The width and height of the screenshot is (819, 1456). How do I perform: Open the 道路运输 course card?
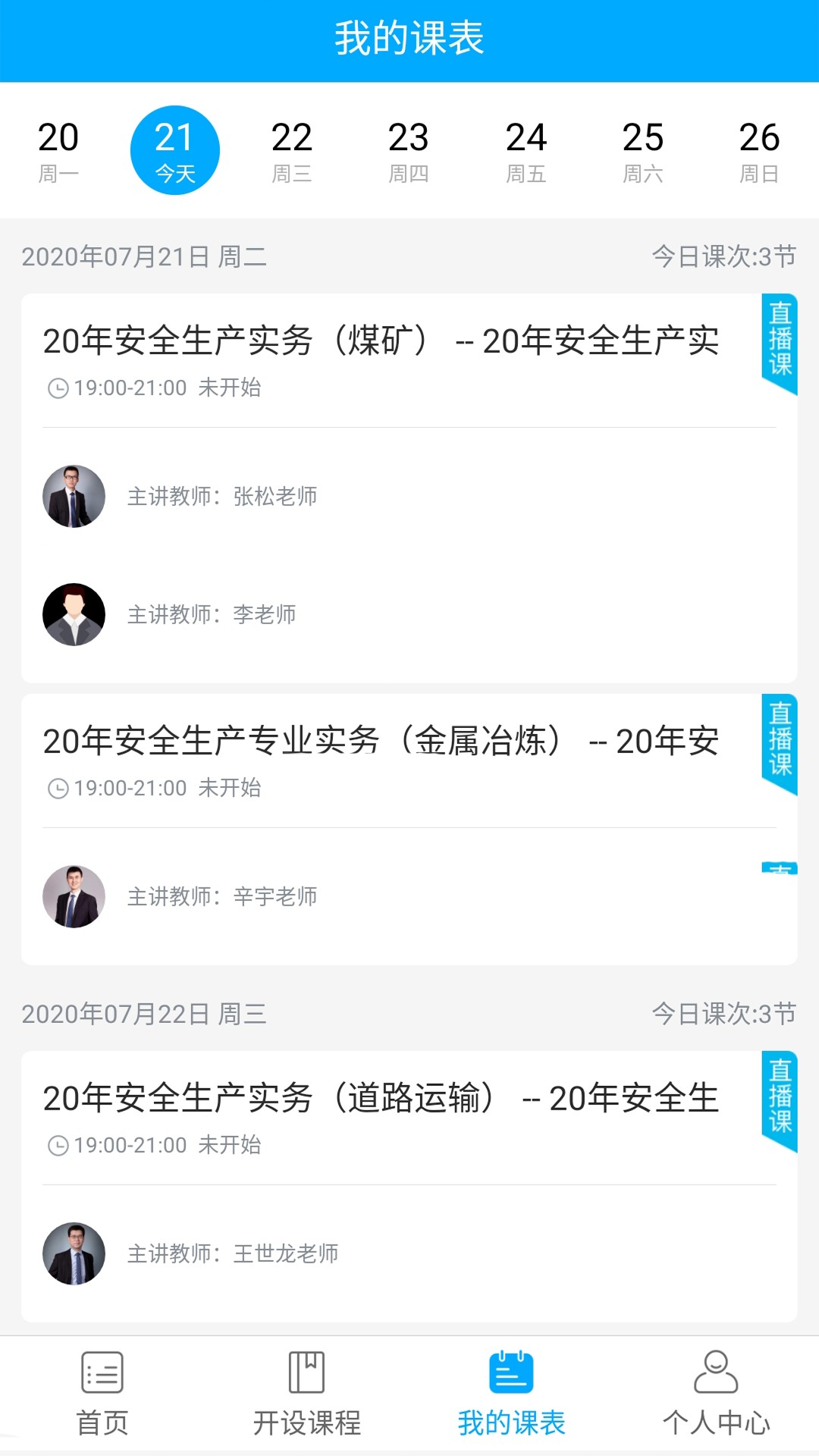click(381, 1099)
